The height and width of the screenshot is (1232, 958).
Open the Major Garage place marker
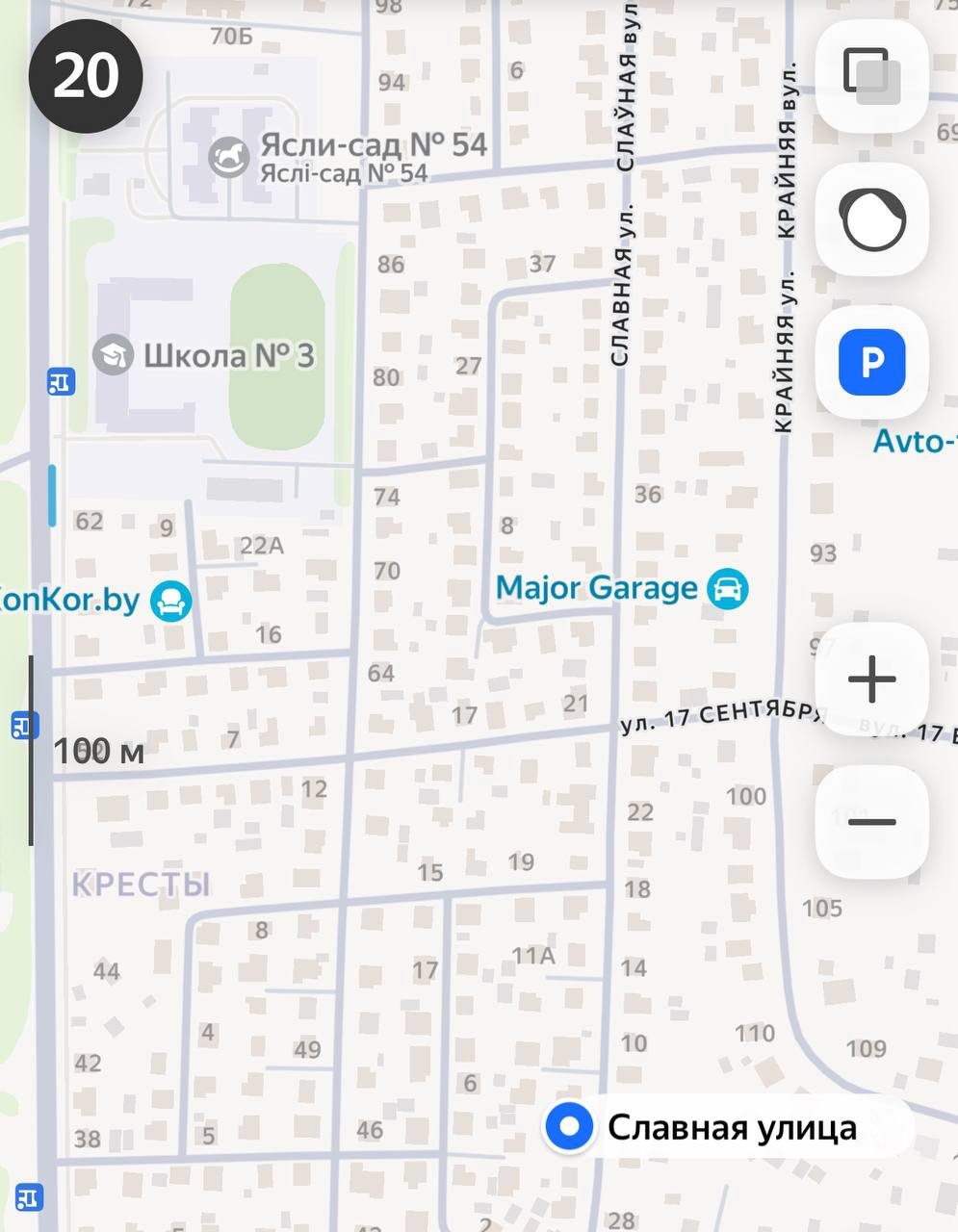728,588
